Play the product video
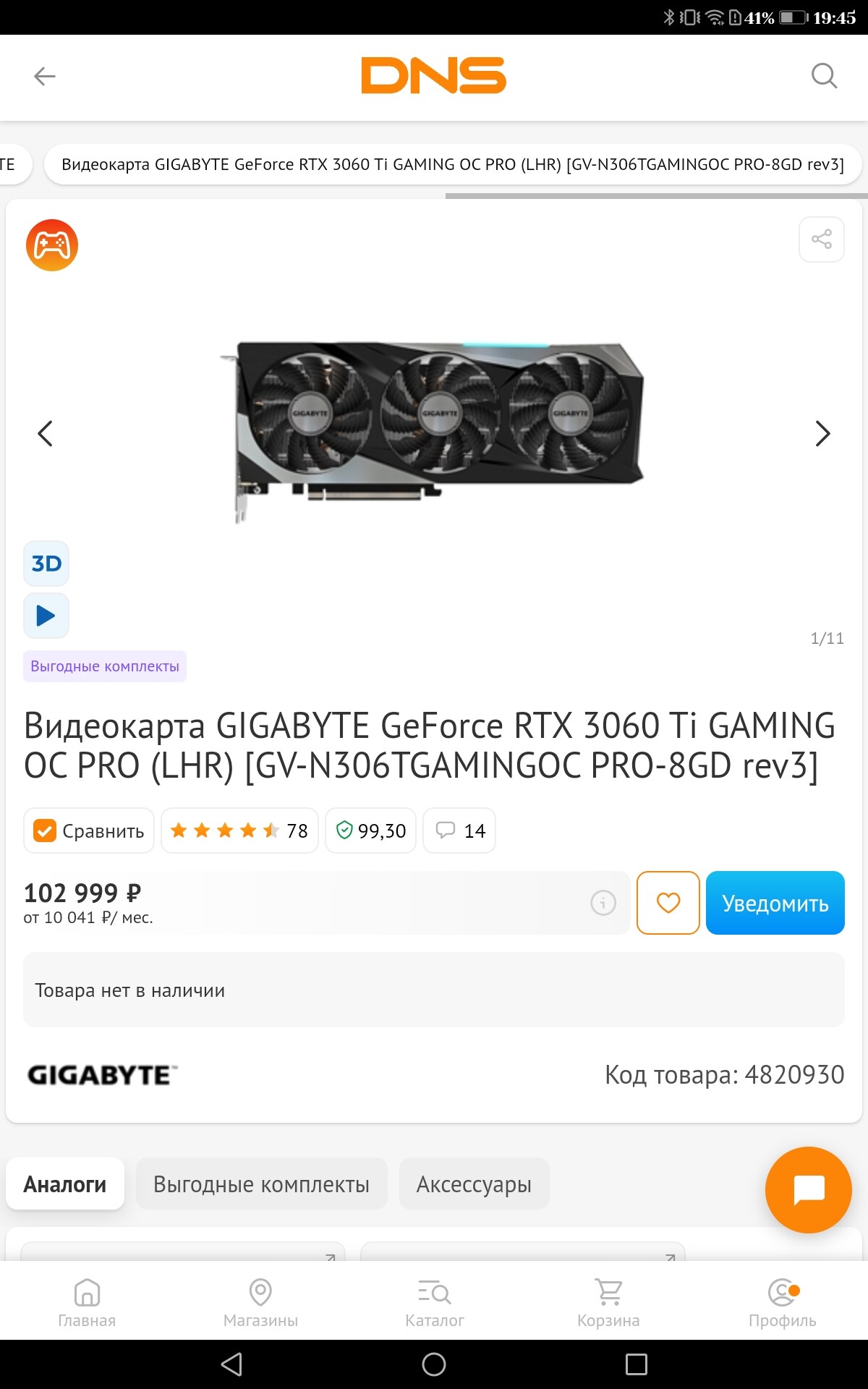Viewport: 868px width, 1389px height. coord(46,616)
